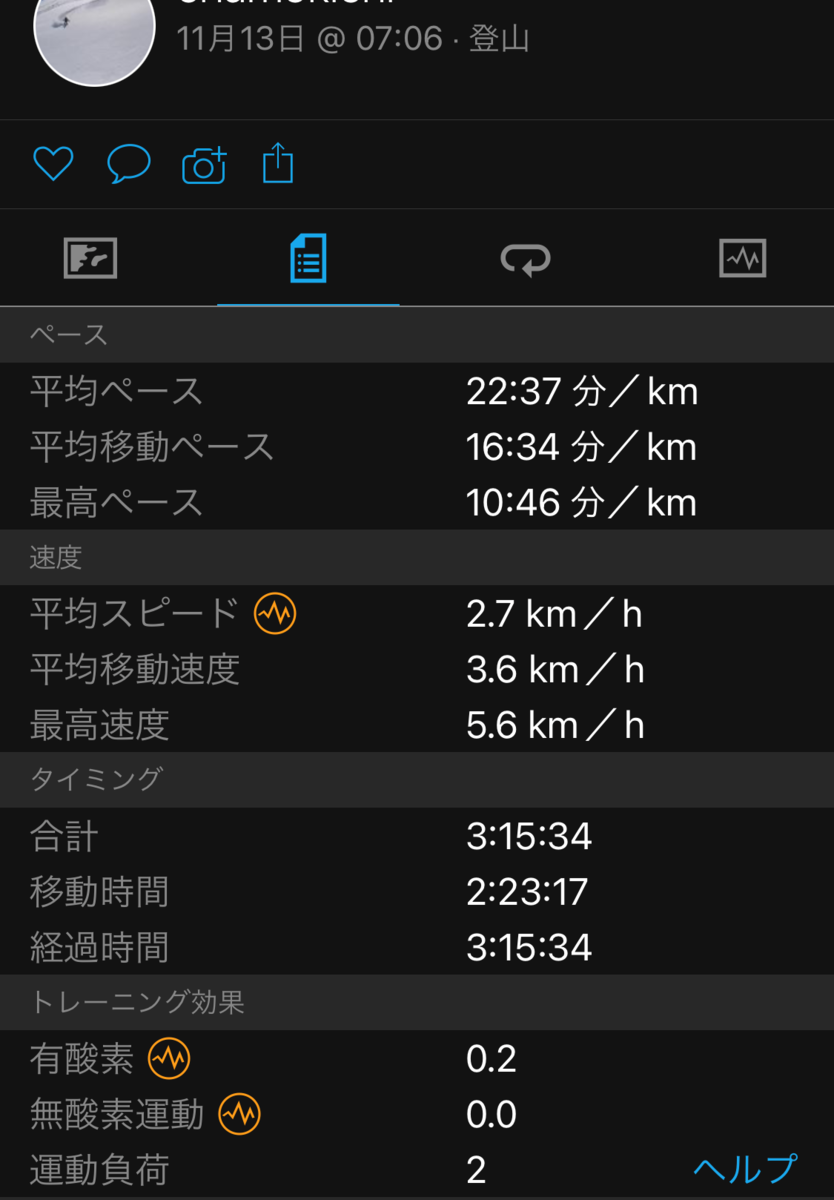
Task: Open comments with the speech bubble icon
Action: tap(129, 164)
